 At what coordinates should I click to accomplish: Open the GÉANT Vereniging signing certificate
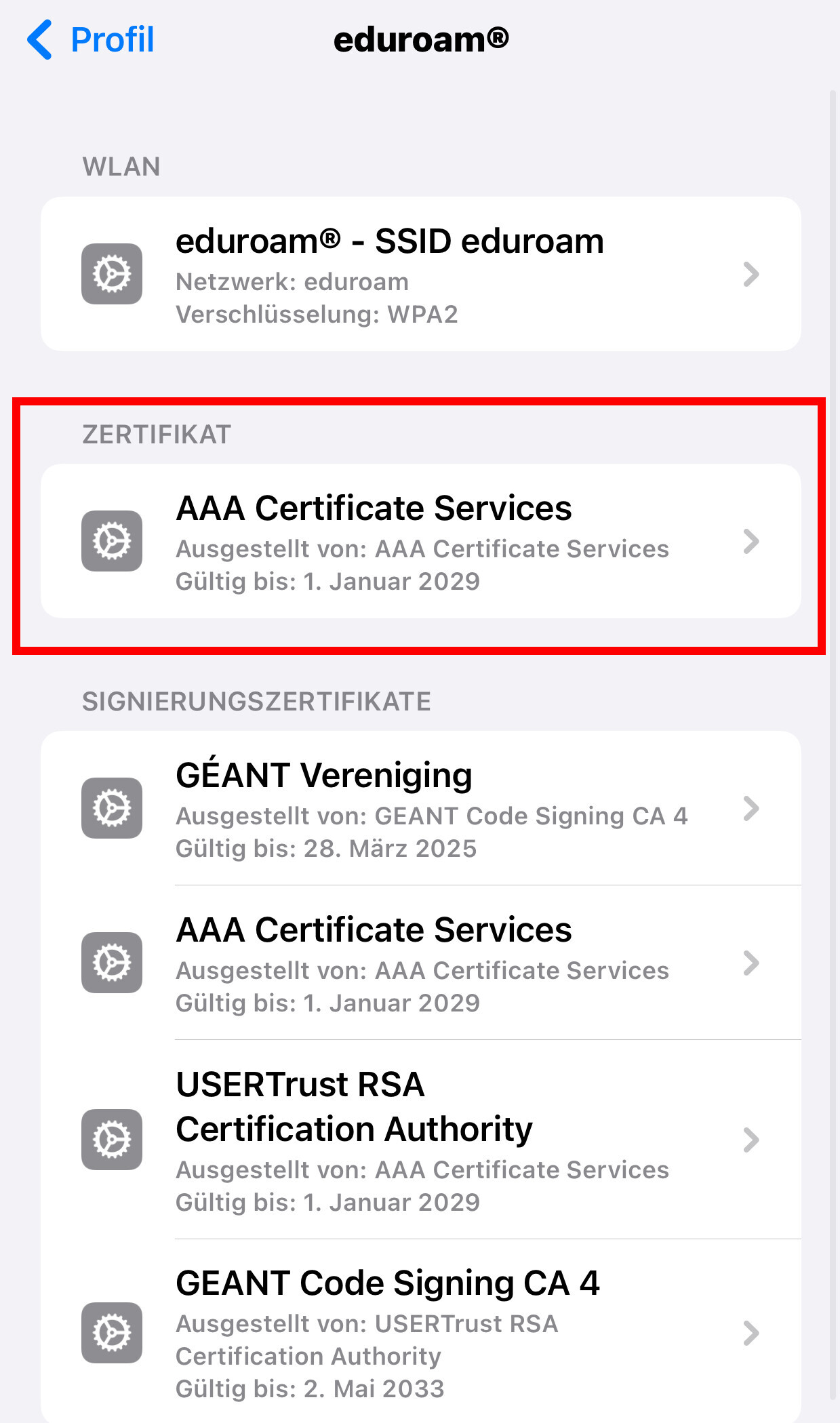pos(420,808)
